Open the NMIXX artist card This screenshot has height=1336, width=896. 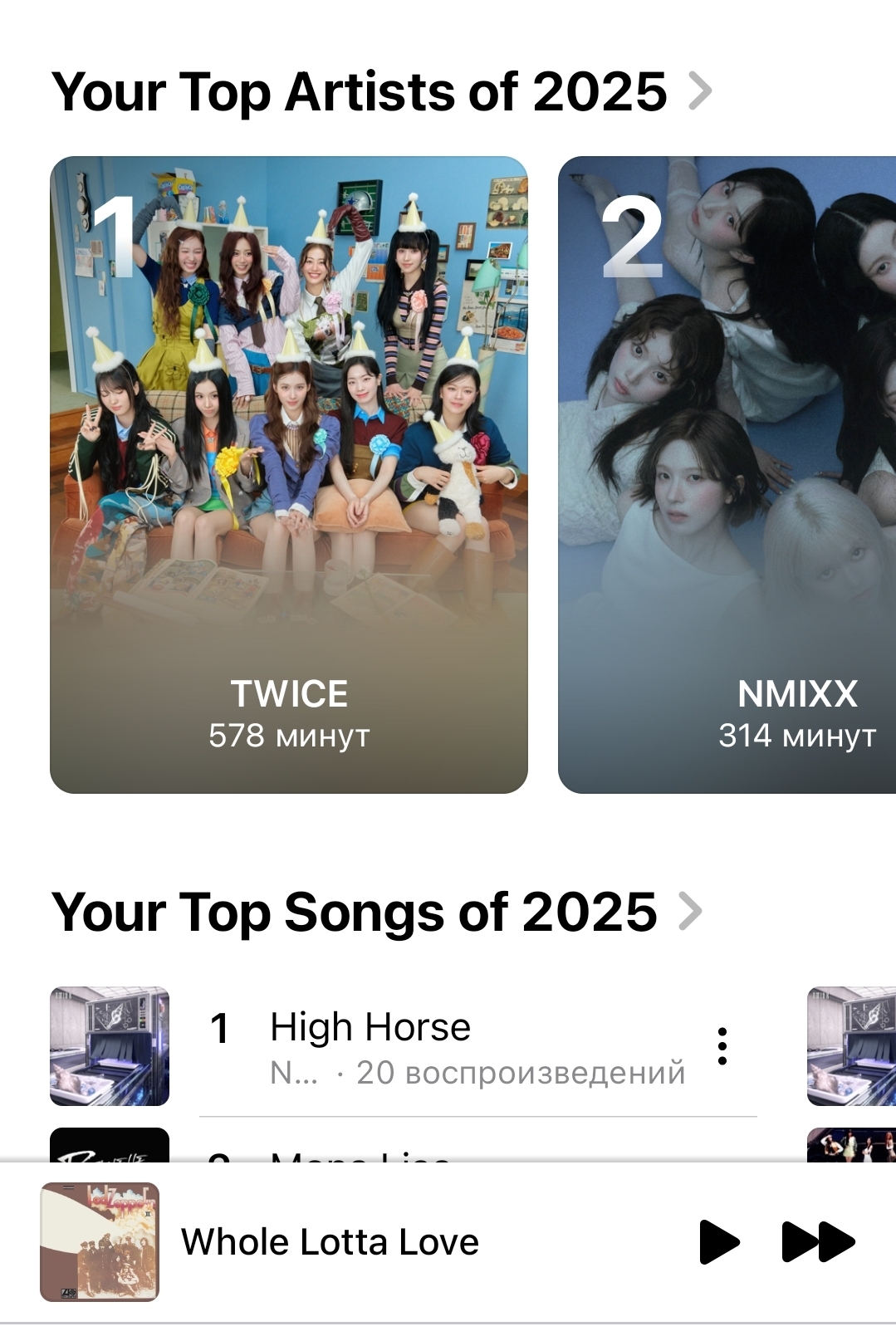(727, 474)
